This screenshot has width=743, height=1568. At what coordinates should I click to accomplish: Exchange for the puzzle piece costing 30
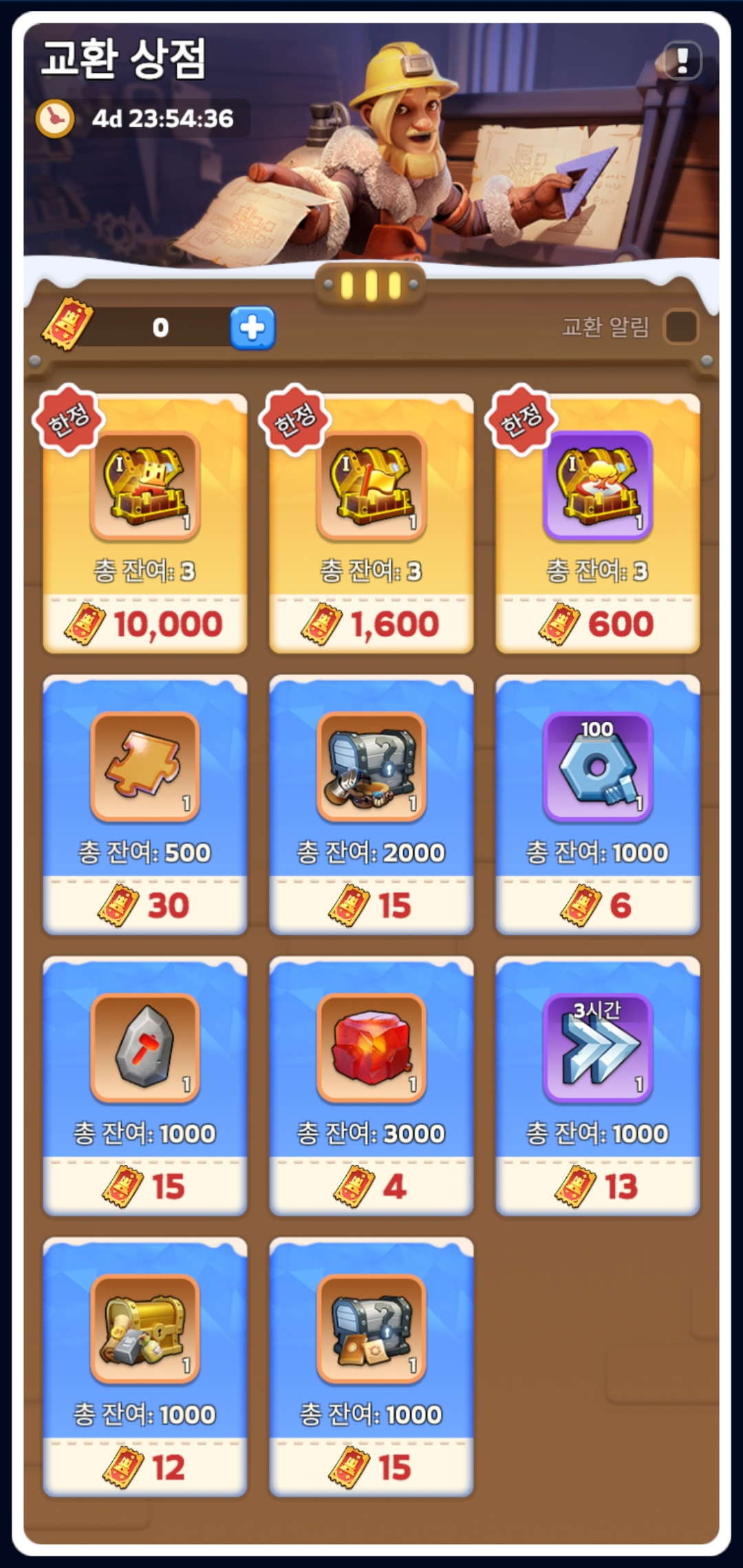[145, 804]
